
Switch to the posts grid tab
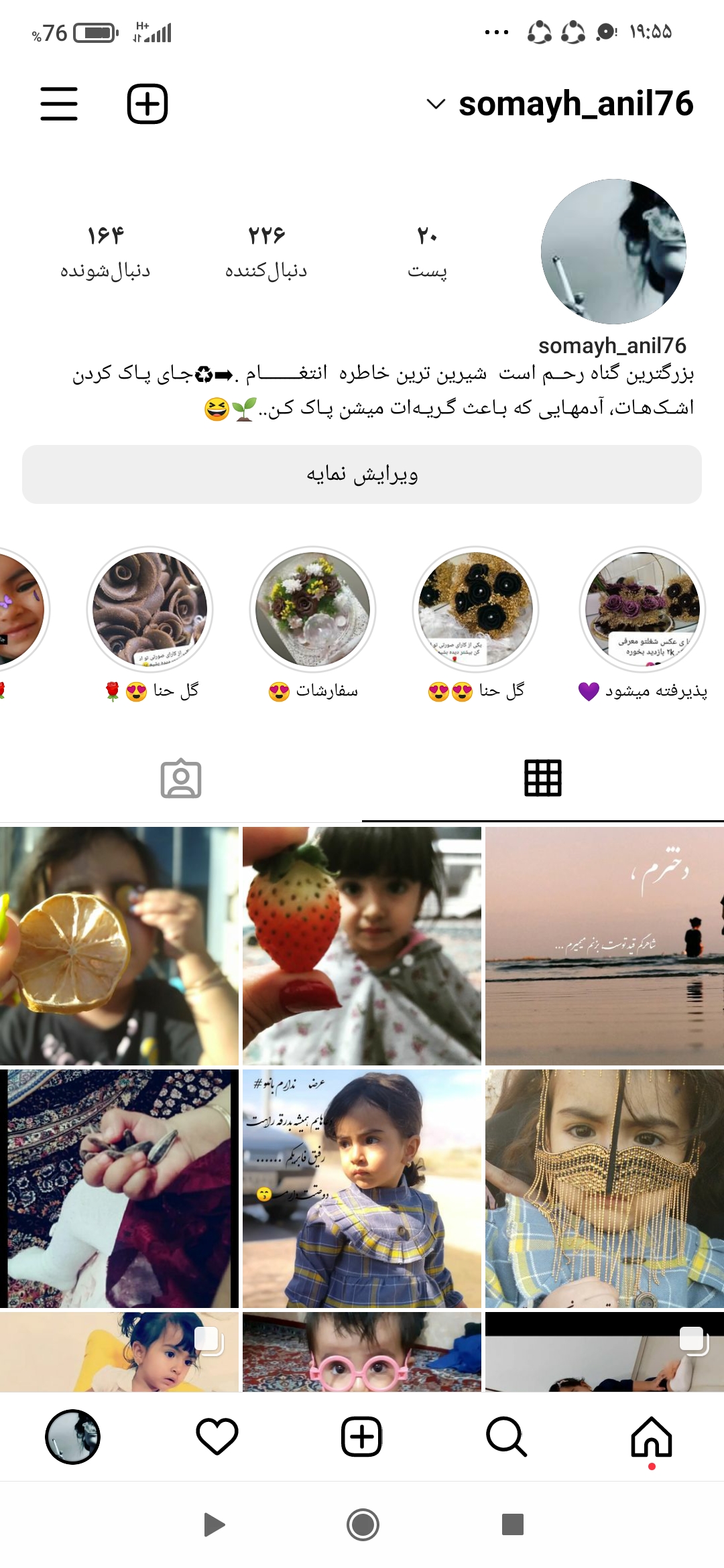point(542,778)
